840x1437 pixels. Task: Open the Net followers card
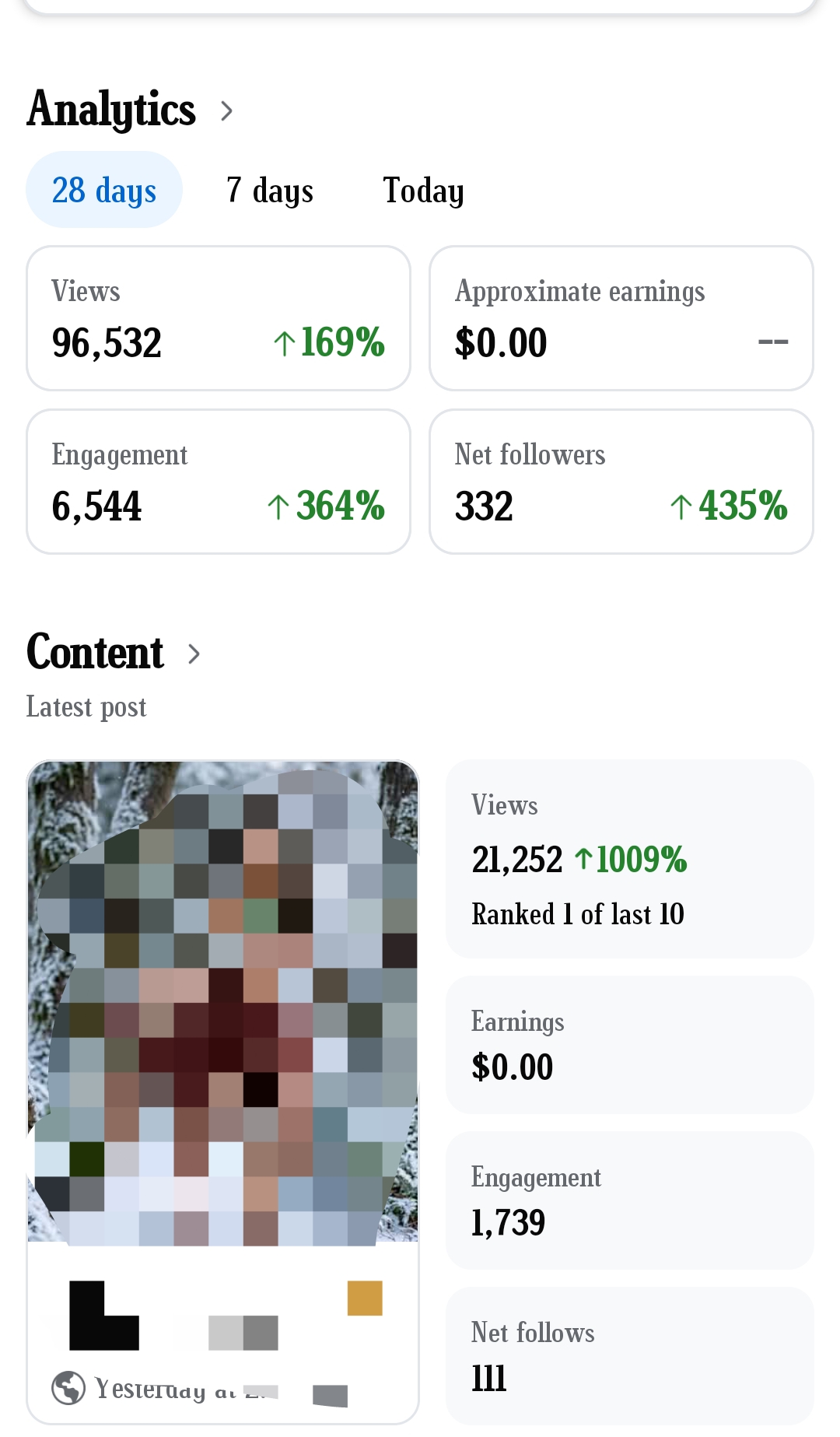(621, 482)
